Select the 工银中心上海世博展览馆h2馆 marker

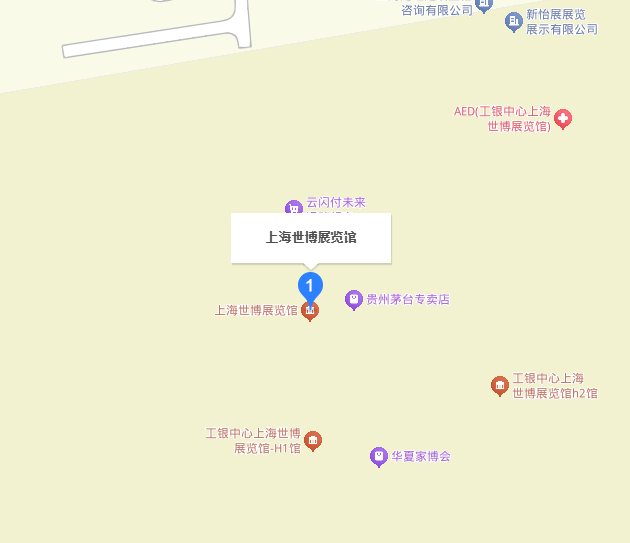click(x=500, y=385)
